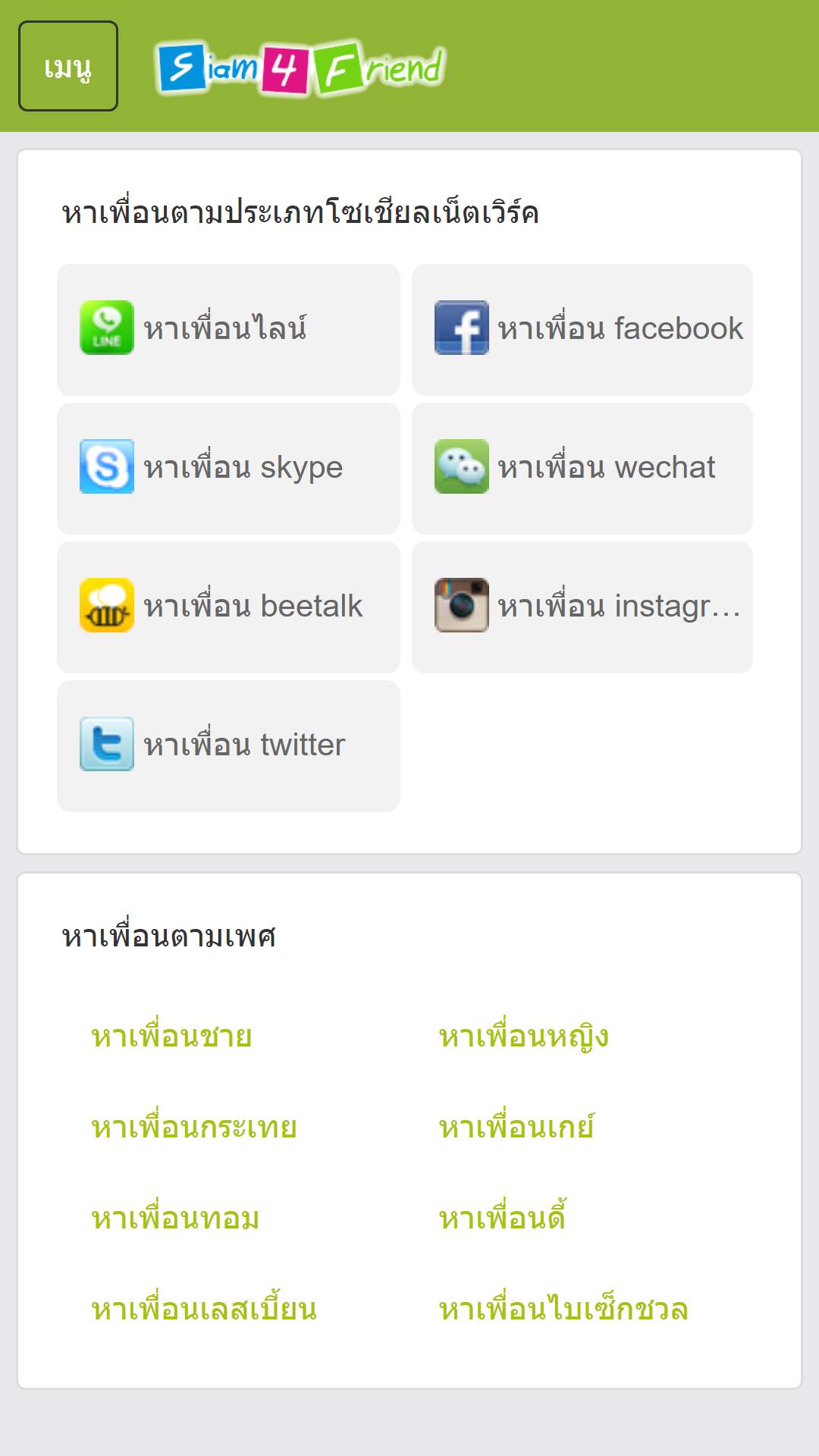Open หาเพื่อนไลน์ (LINE friends)
The width and height of the screenshot is (819, 1456).
[228, 329]
